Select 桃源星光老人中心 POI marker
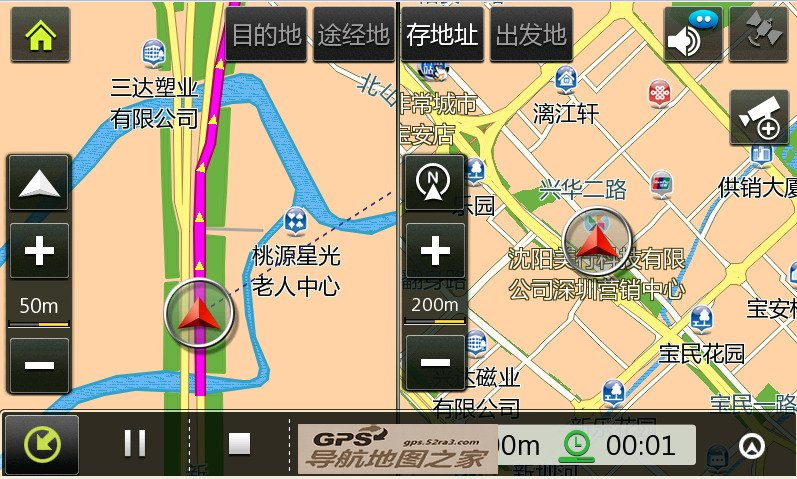This screenshot has height=479, width=797. click(x=295, y=219)
